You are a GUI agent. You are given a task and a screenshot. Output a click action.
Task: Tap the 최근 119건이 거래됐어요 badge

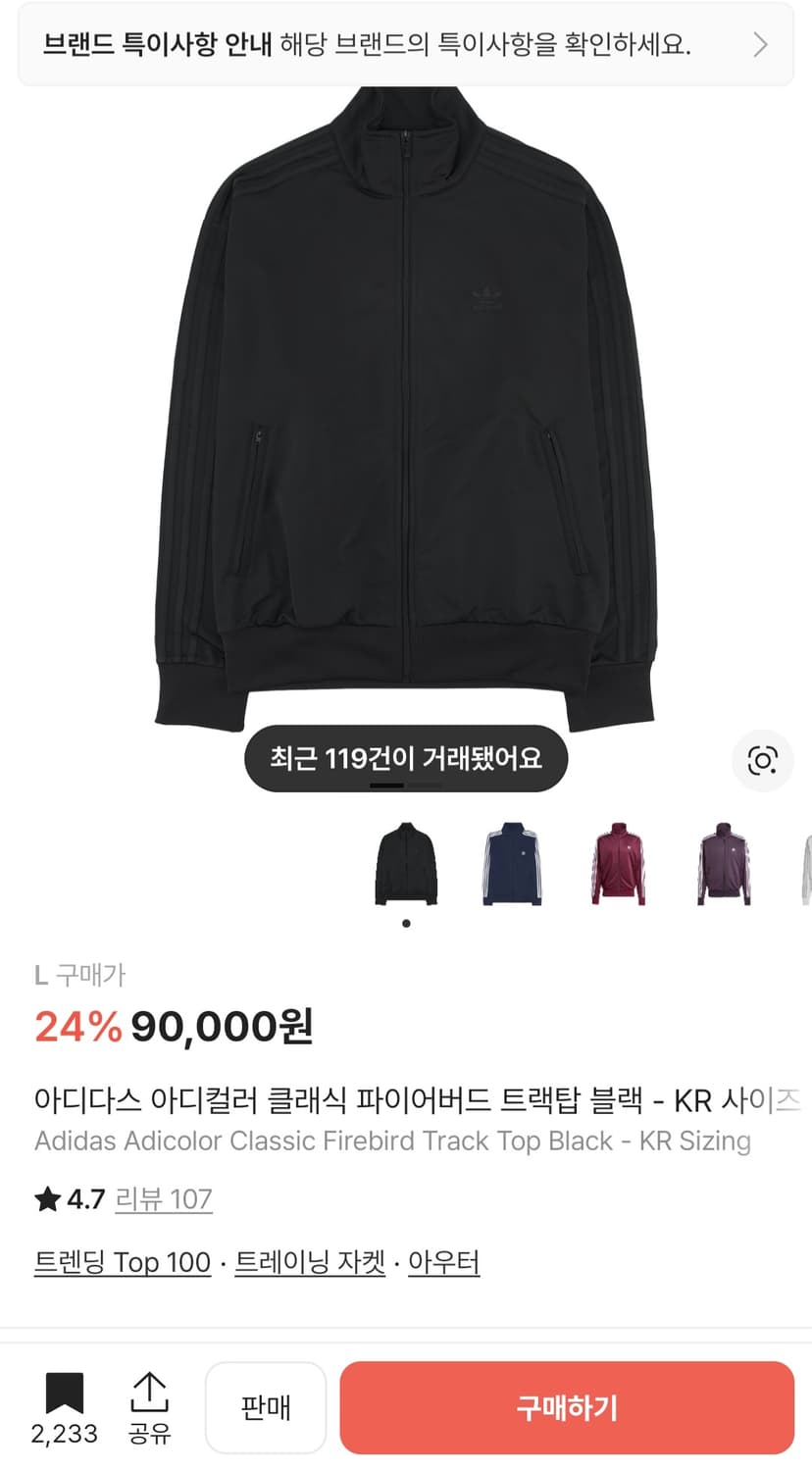click(405, 758)
